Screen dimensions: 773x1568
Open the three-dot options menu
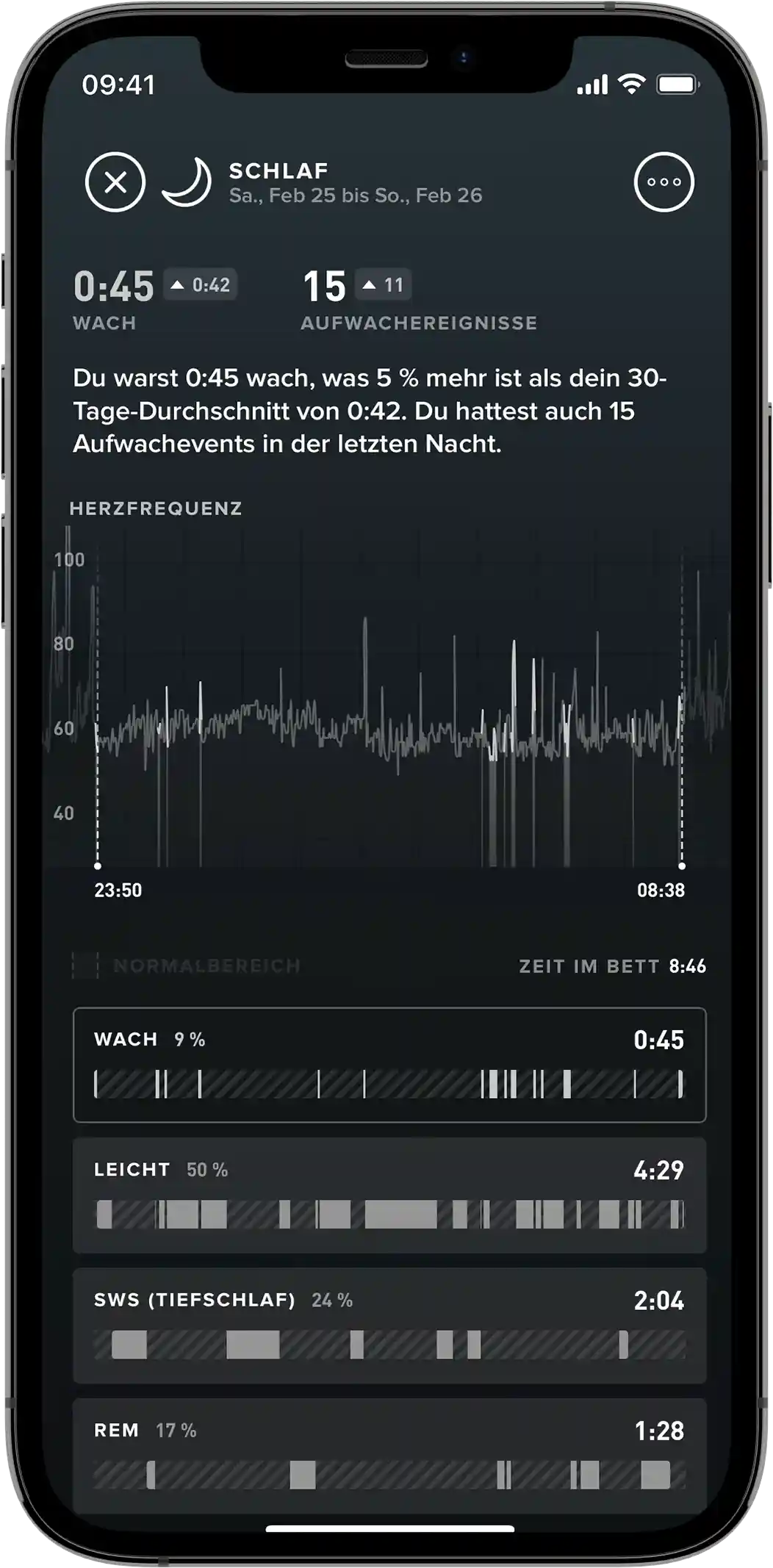(664, 182)
